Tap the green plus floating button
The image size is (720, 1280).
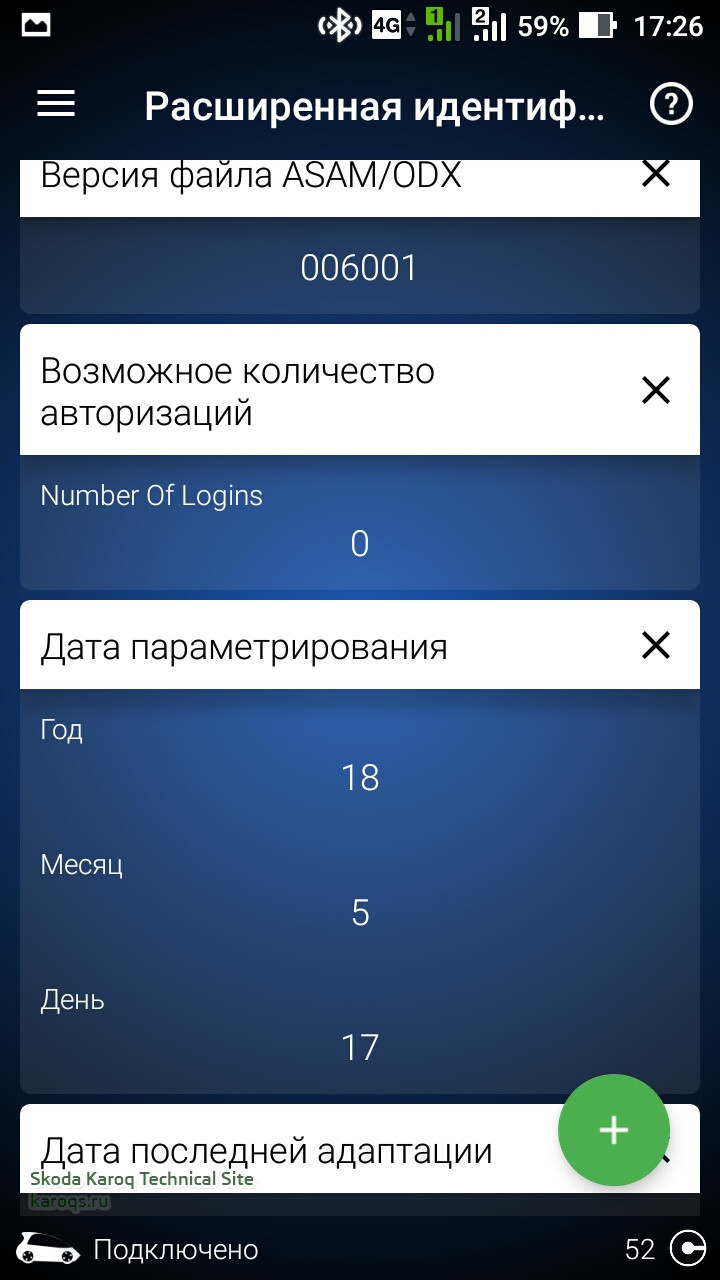coord(613,1130)
